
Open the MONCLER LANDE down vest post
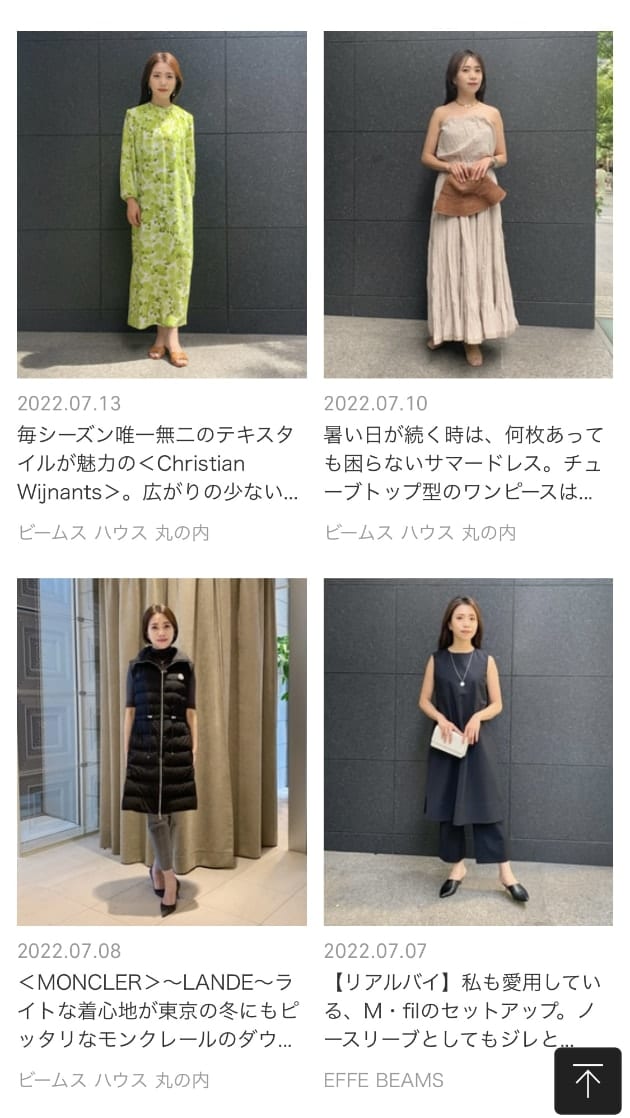[x=162, y=752]
